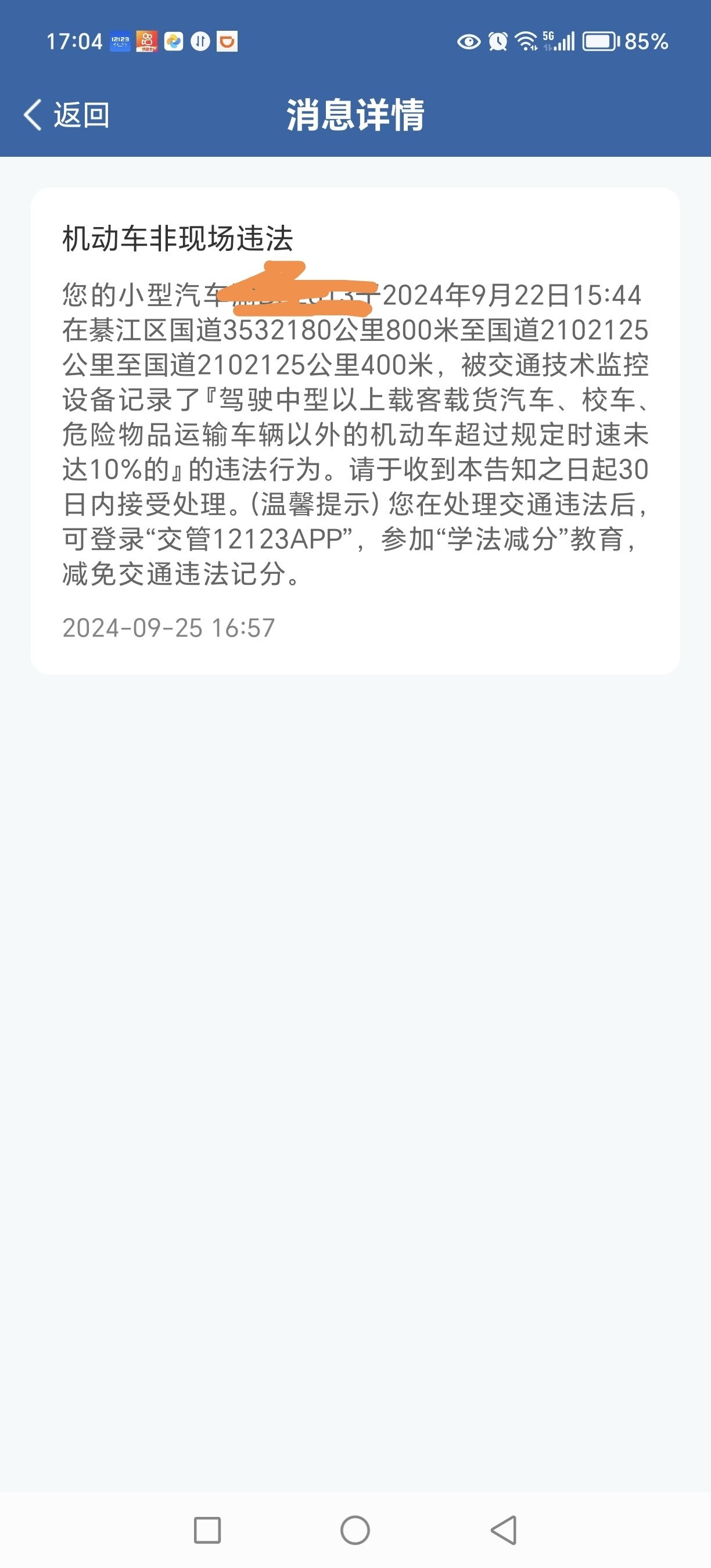Open the recent apps view
Image resolution: width=711 pixels, height=1568 pixels.
[x=207, y=1530]
